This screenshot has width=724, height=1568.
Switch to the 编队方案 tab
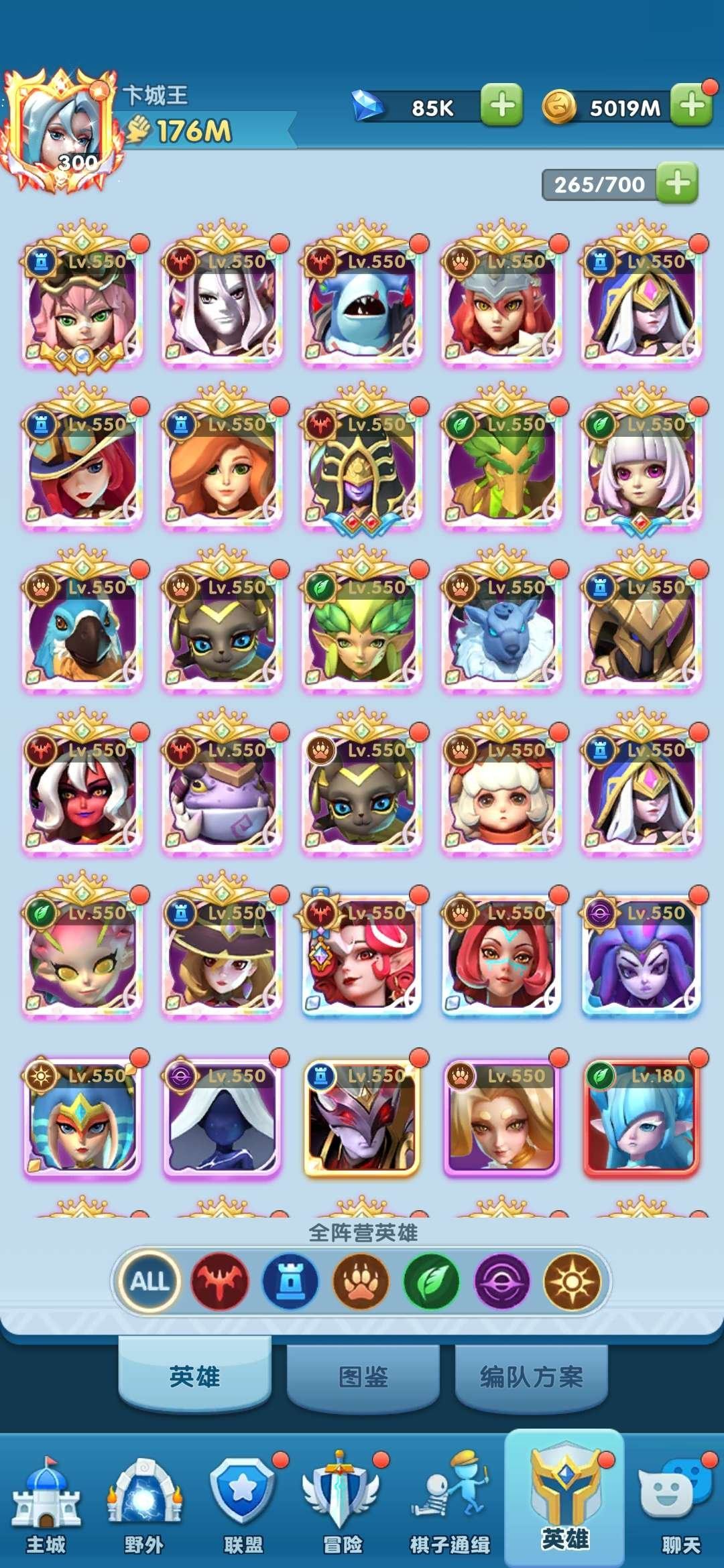coord(531,1376)
